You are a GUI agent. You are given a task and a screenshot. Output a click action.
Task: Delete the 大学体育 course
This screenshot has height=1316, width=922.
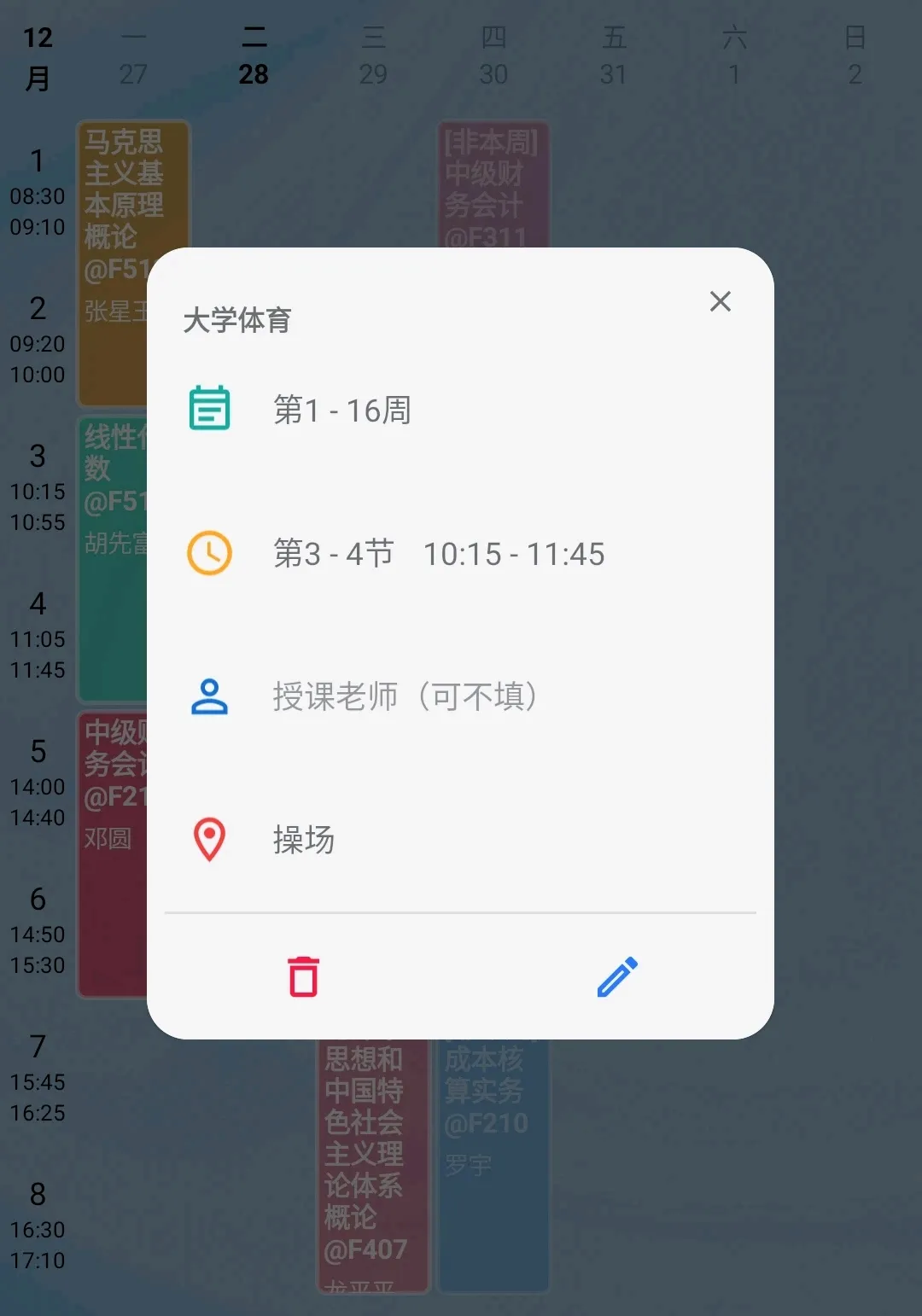[x=303, y=976]
